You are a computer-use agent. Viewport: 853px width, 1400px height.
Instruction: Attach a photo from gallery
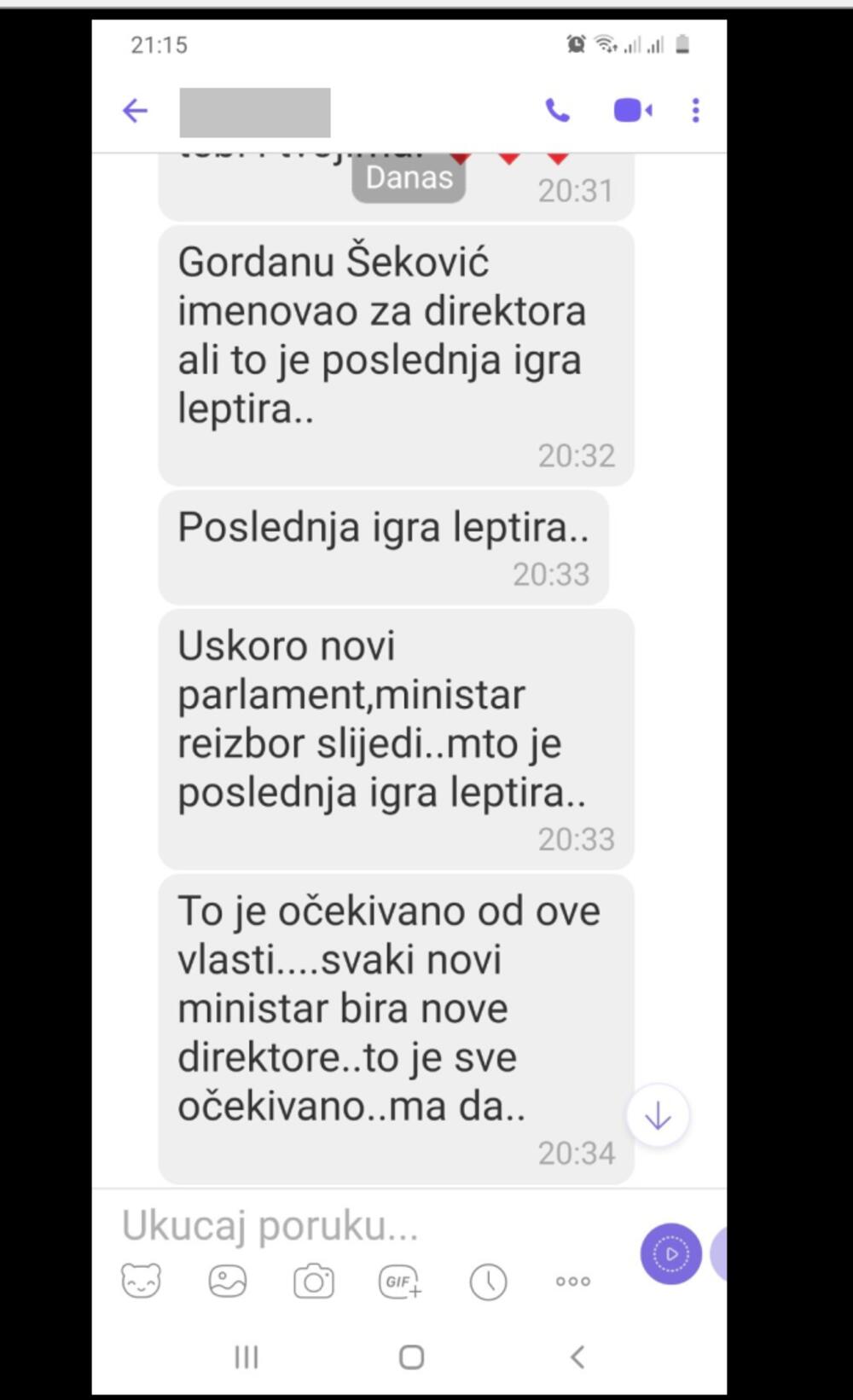click(x=228, y=1281)
